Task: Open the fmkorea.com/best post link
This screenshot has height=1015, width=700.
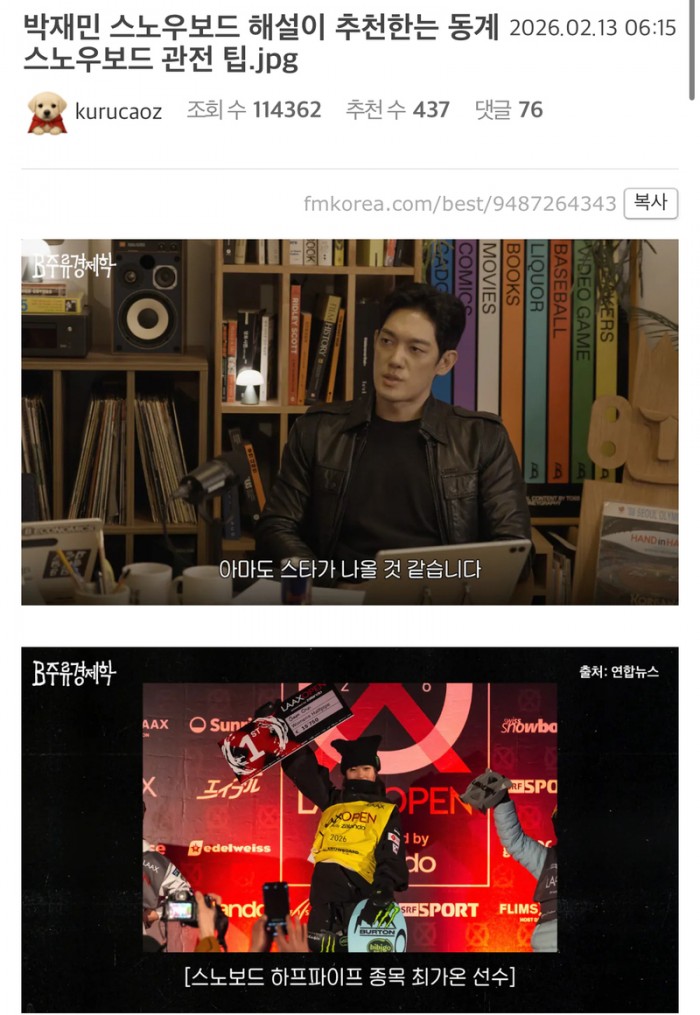Action: pyautogui.click(x=460, y=204)
